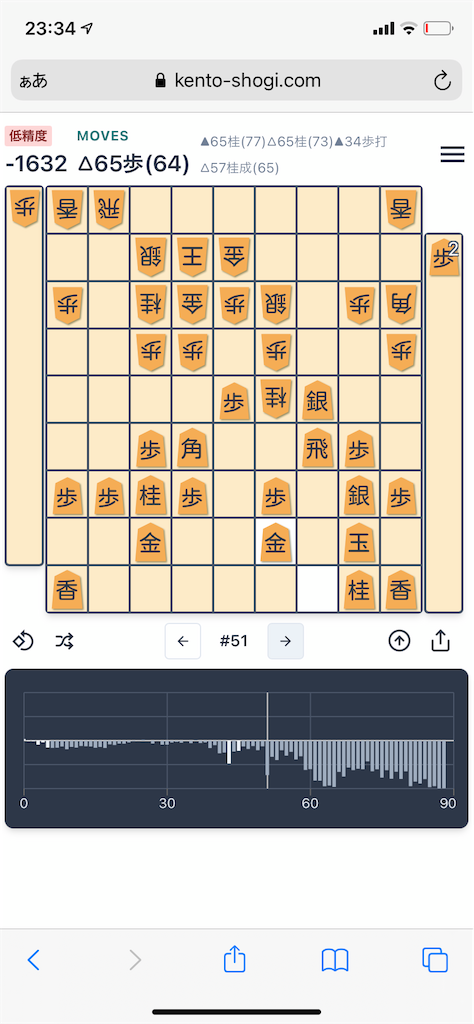Open Safari bookmarks
474x1024 pixels.
[x=335, y=959]
